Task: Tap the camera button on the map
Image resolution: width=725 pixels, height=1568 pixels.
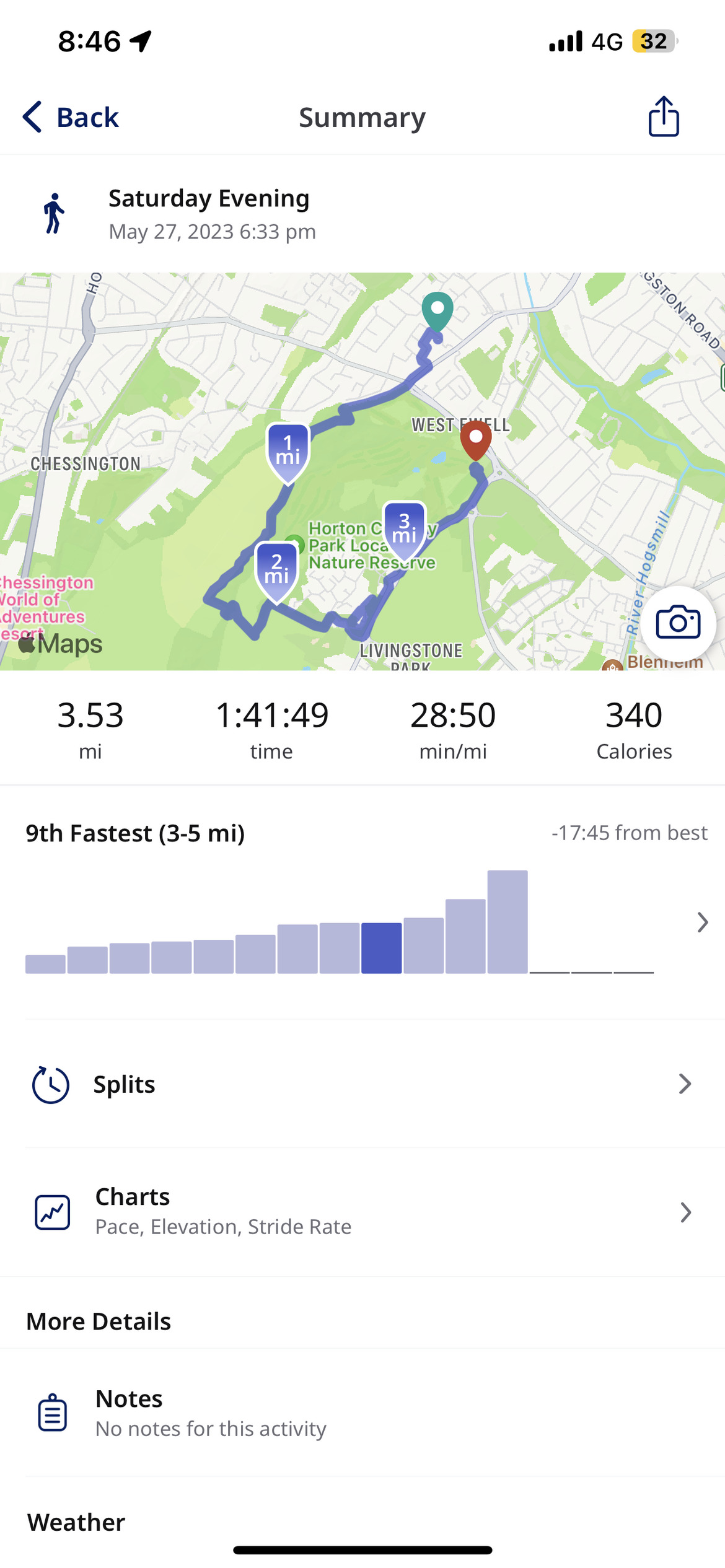Action: tap(678, 623)
